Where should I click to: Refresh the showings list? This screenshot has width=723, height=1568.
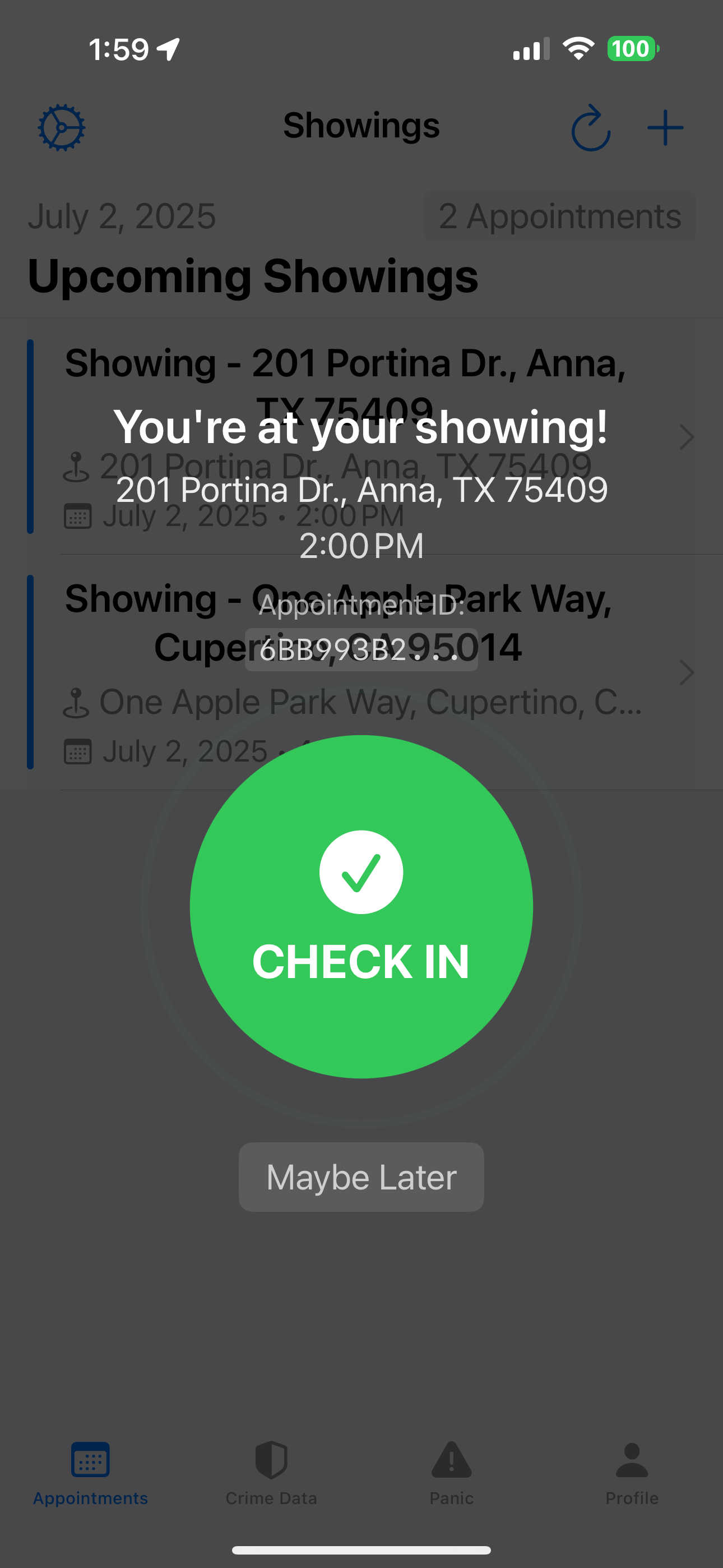tap(590, 128)
